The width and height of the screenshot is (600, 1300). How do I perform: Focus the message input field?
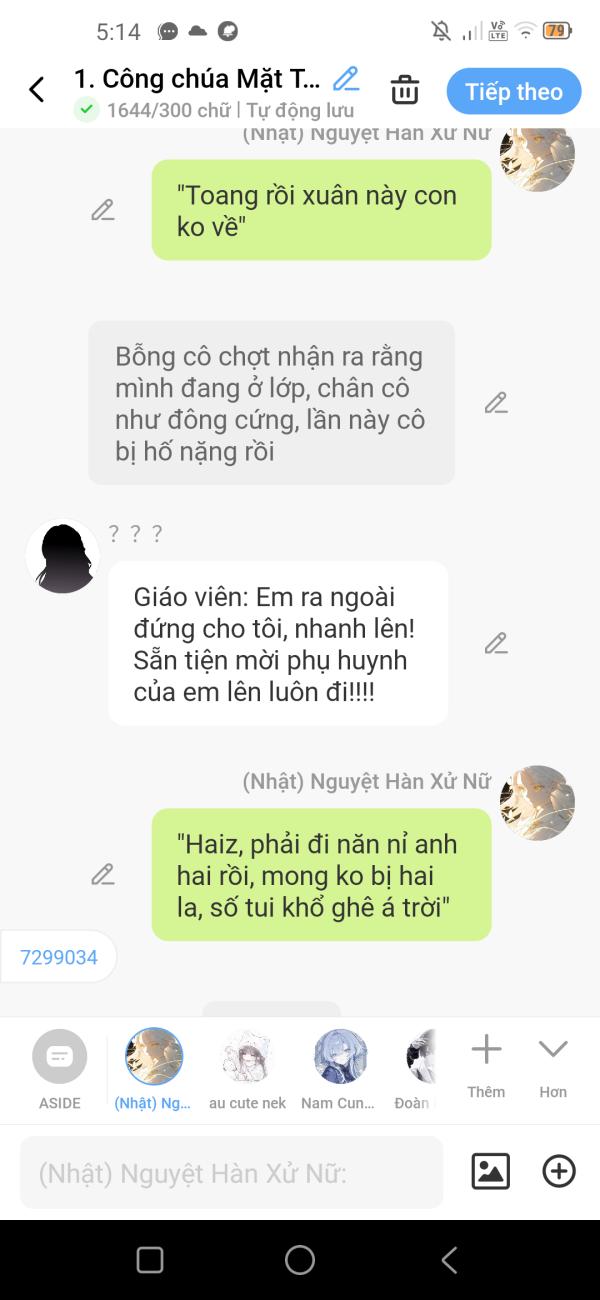[x=231, y=1173]
